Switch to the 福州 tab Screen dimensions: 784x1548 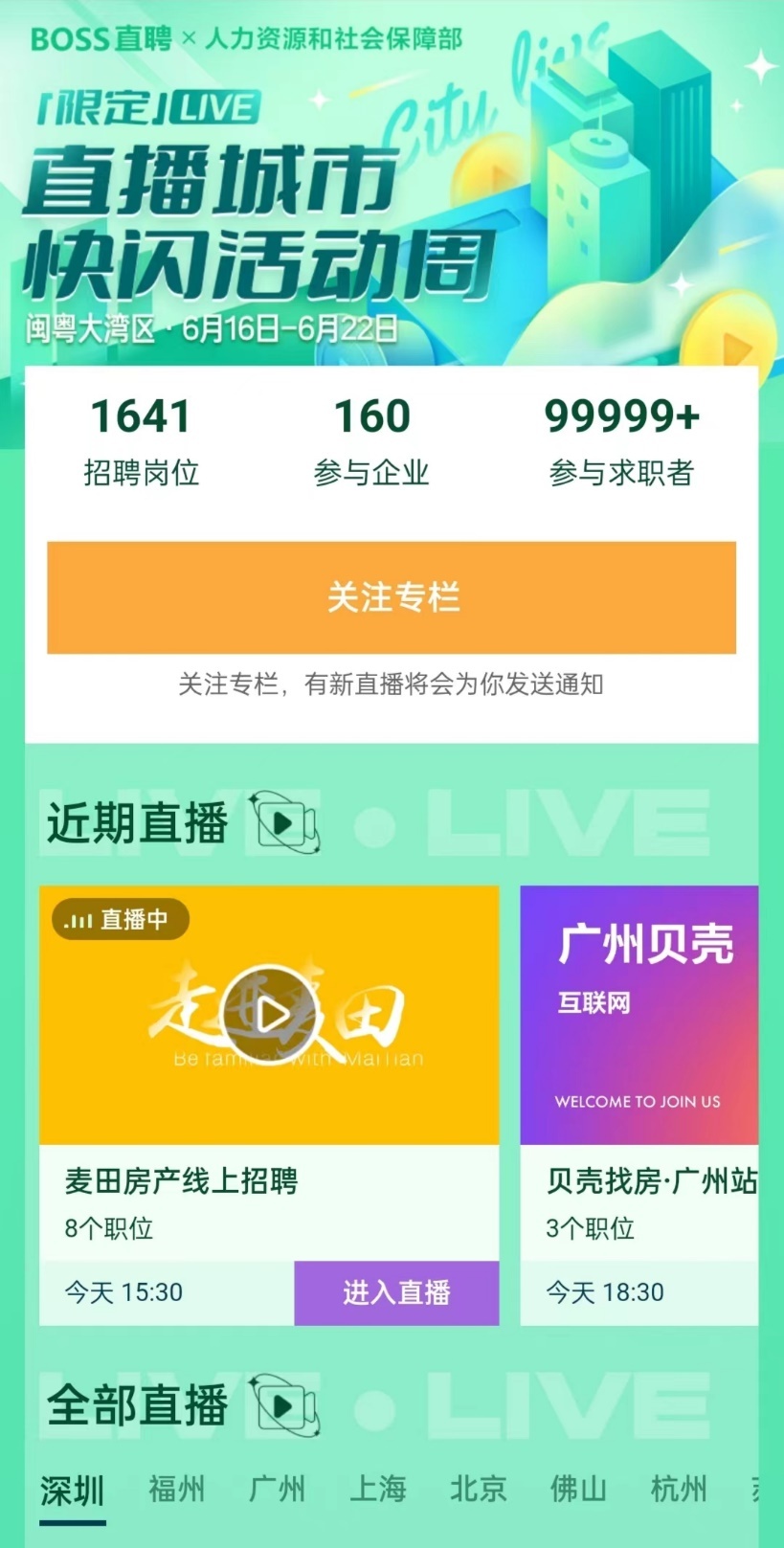[176, 1490]
